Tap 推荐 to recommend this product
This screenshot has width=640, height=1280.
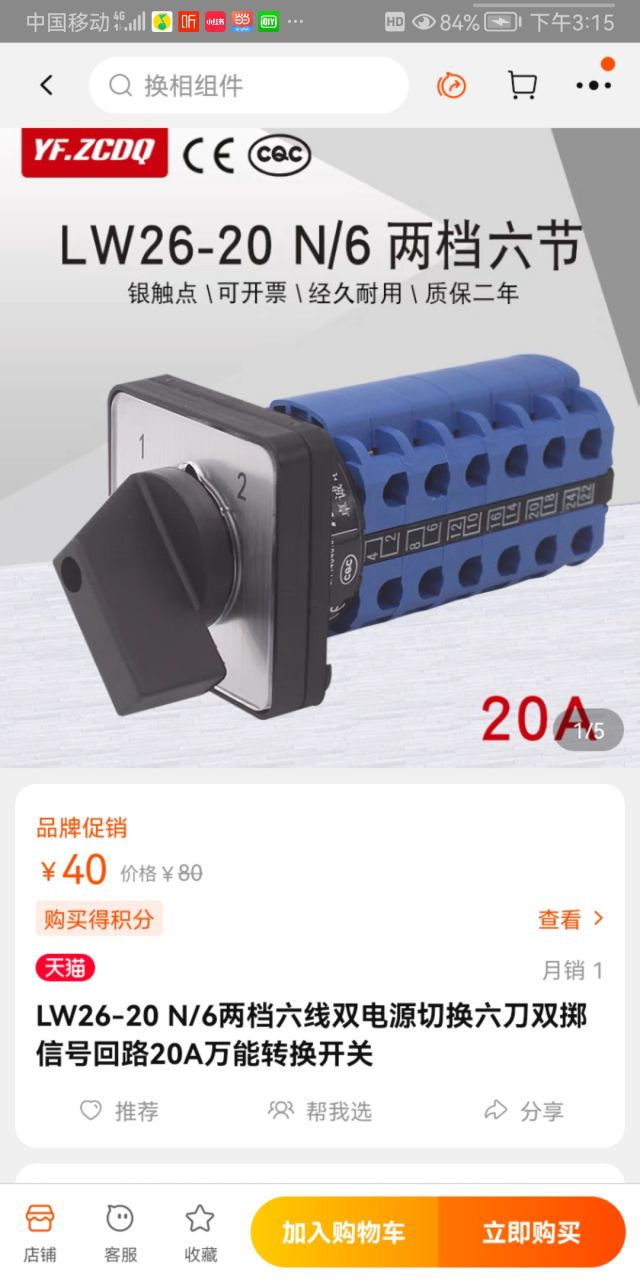pos(119,1110)
